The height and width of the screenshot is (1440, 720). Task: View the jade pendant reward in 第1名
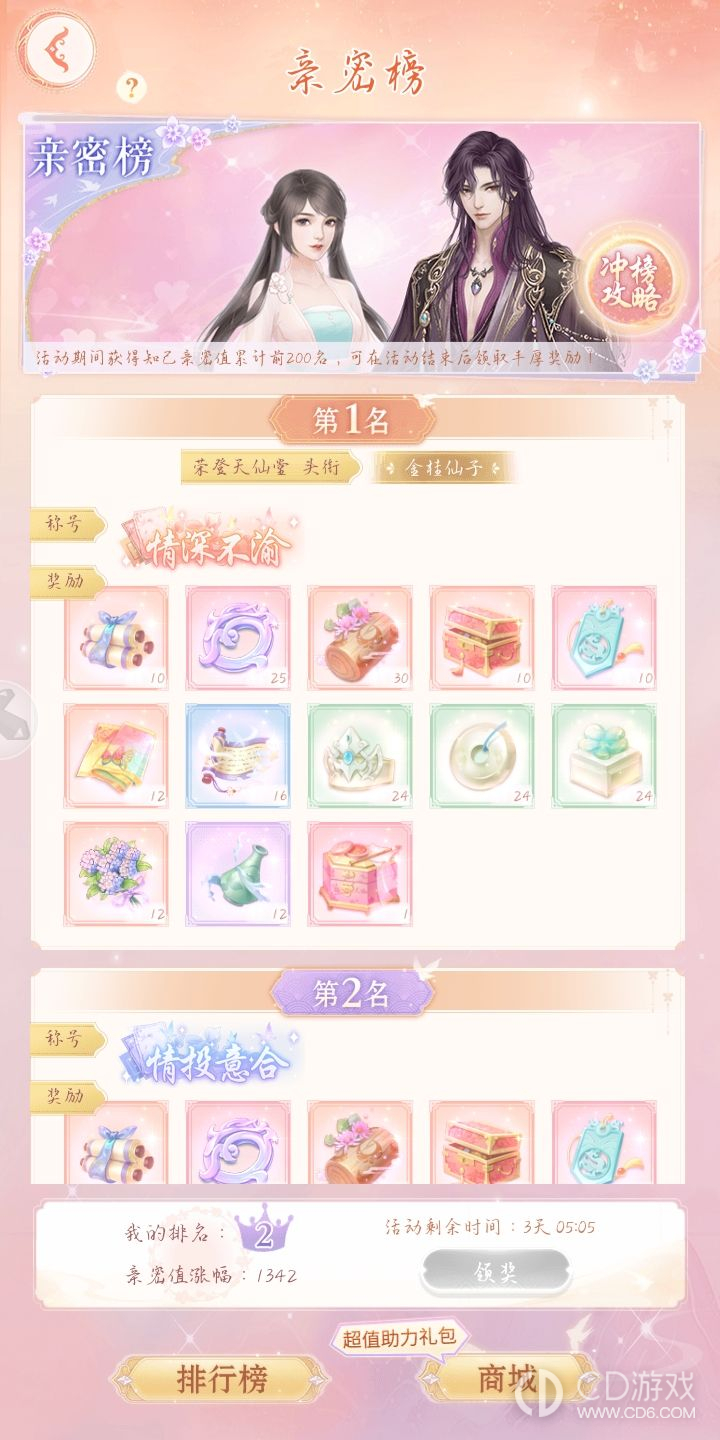(604, 638)
